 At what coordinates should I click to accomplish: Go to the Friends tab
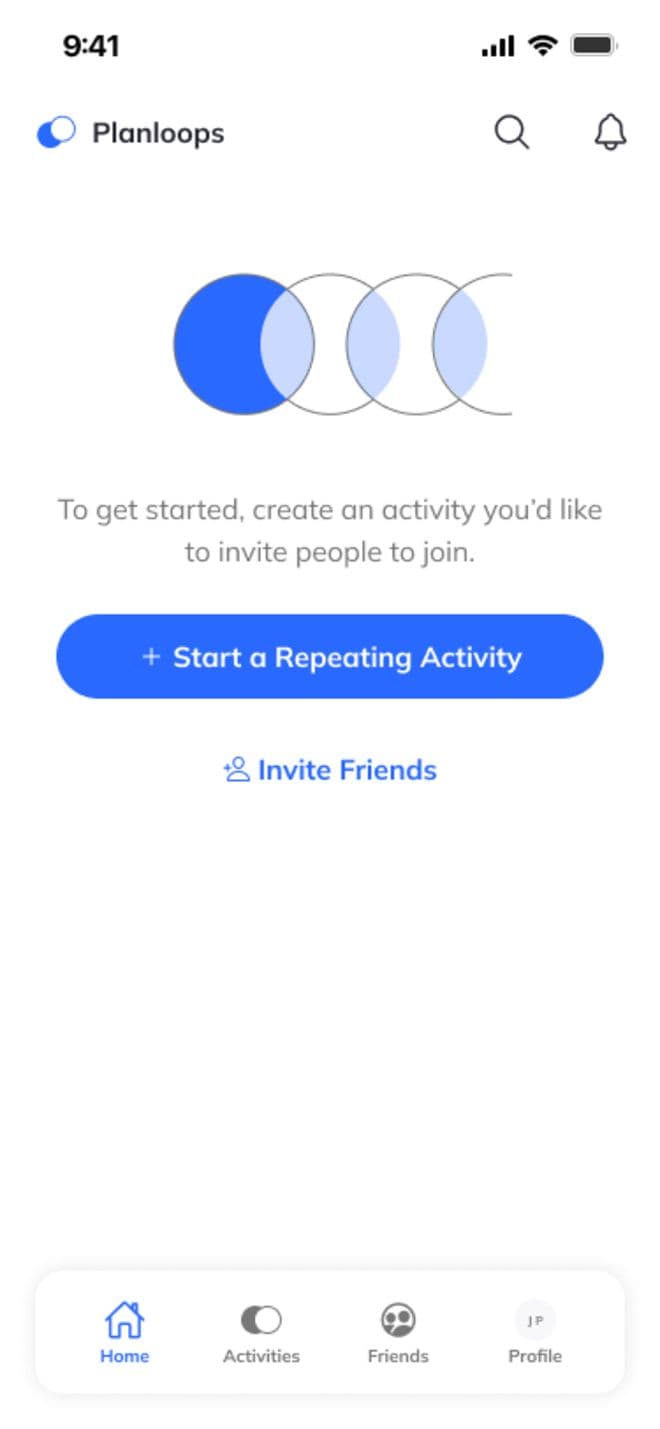tap(398, 1333)
